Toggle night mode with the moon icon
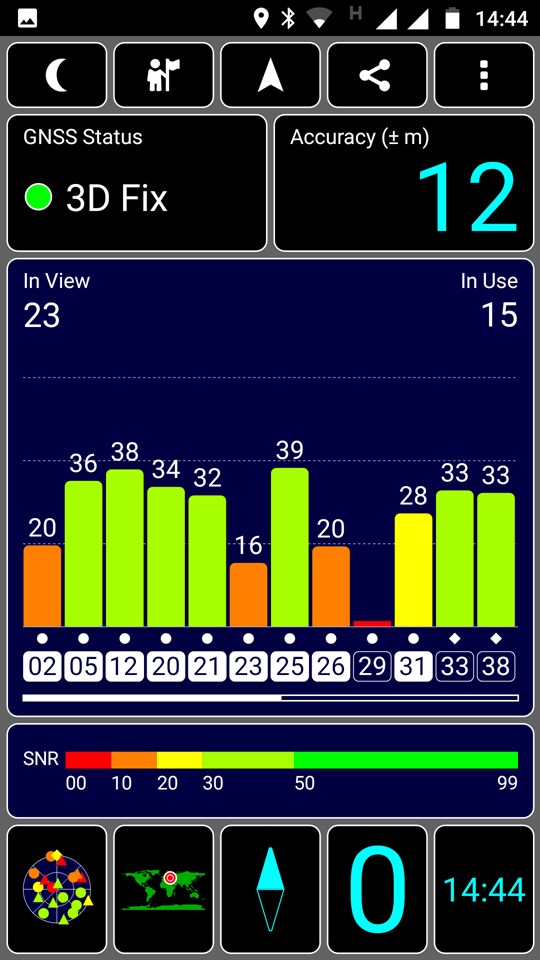The image size is (540, 960). click(56, 75)
